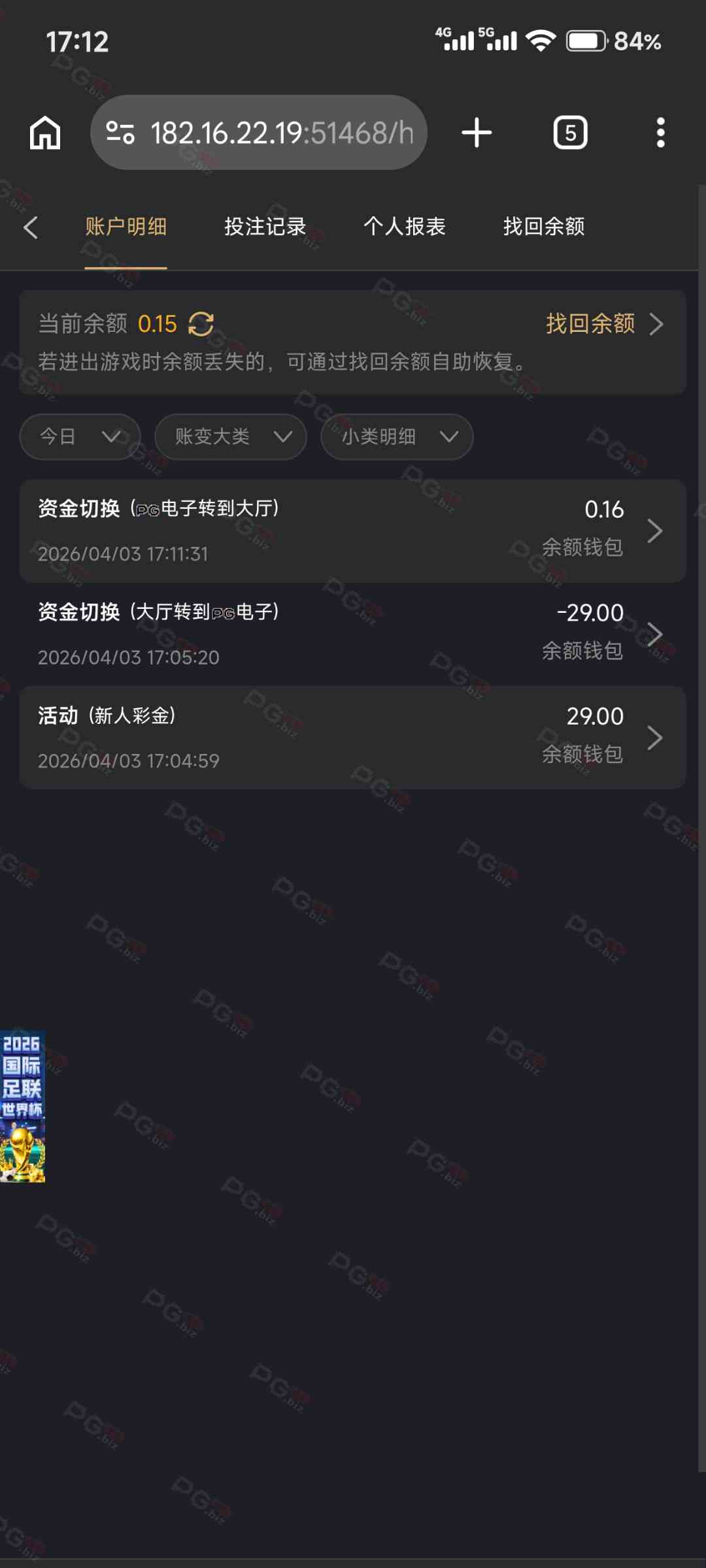Image resolution: width=706 pixels, height=1568 pixels.
Task: Open the browser home page
Action: pyautogui.click(x=45, y=133)
